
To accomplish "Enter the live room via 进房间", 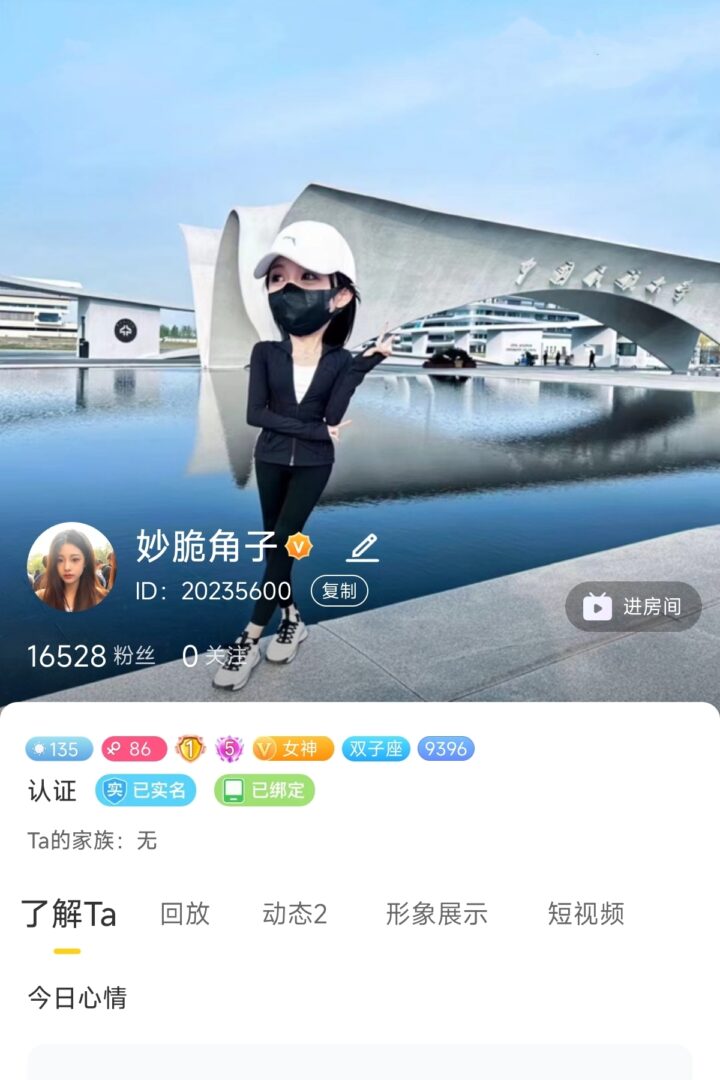I will click(633, 606).
